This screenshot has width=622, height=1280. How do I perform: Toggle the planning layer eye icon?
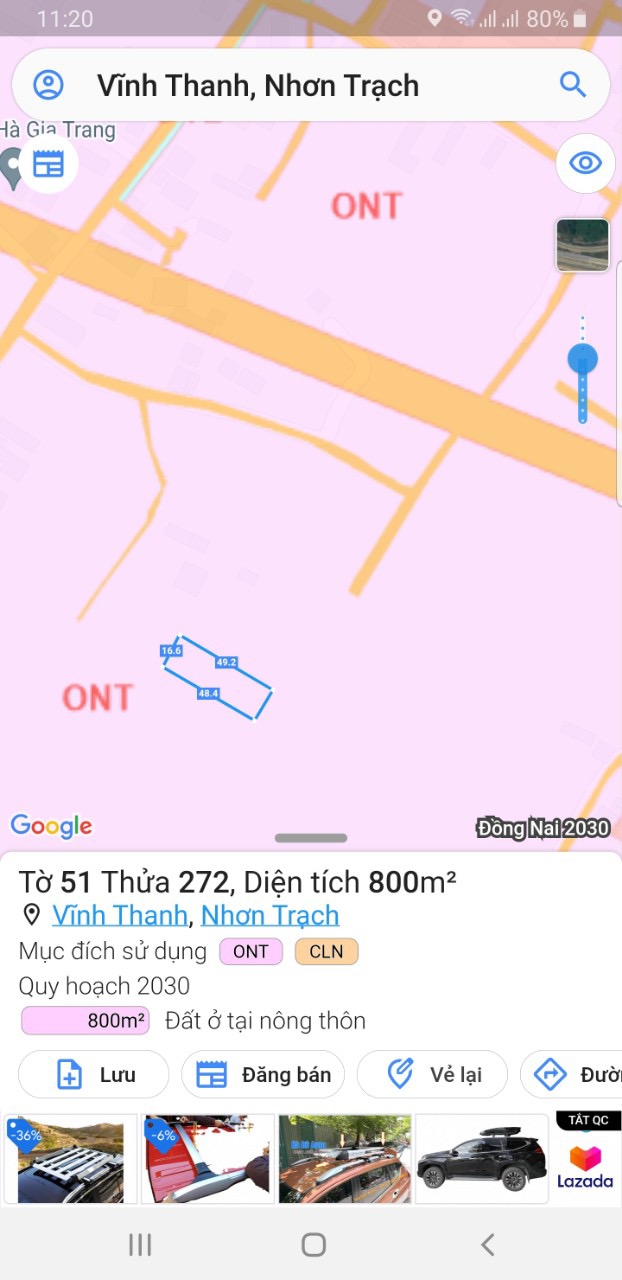pyautogui.click(x=585, y=162)
